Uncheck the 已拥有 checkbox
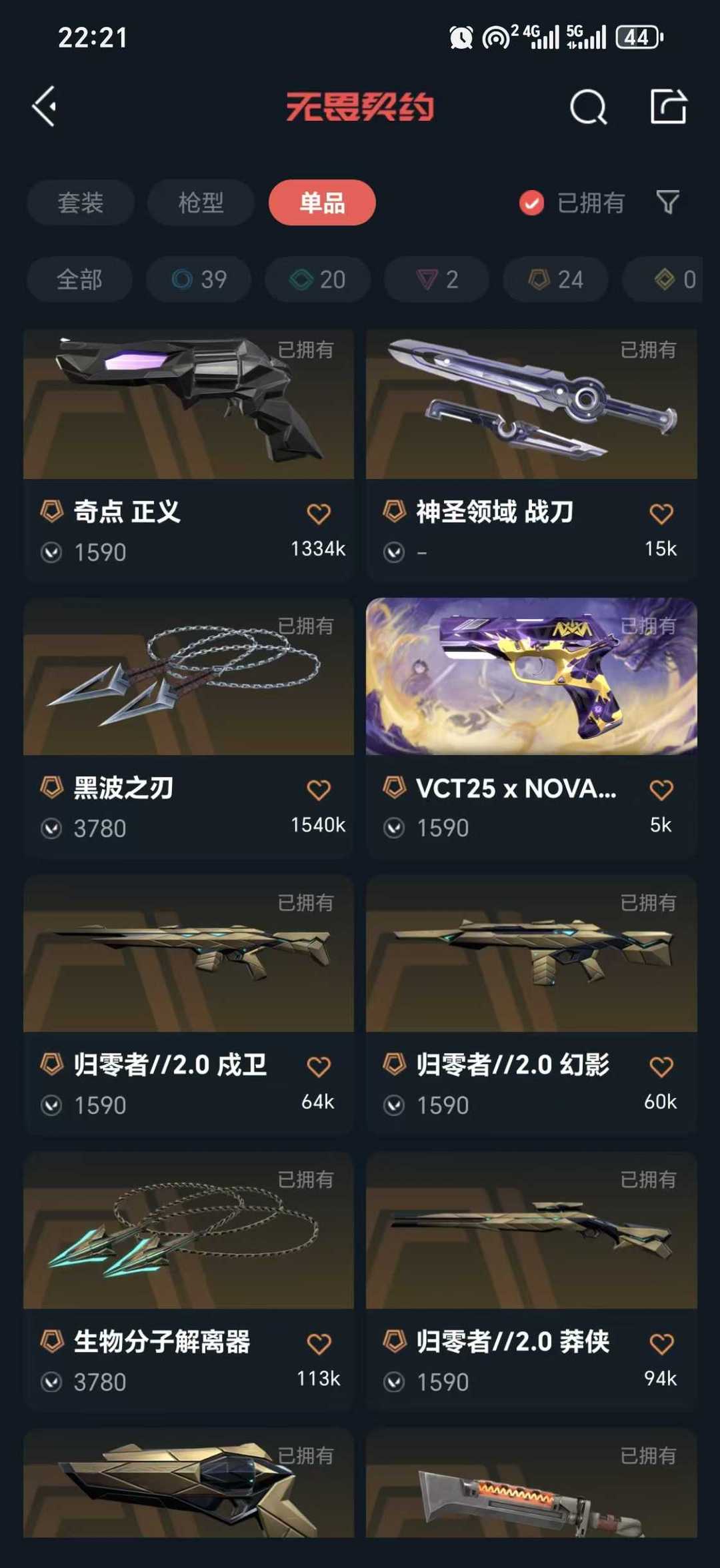Image resolution: width=720 pixels, height=1568 pixels. (x=531, y=203)
